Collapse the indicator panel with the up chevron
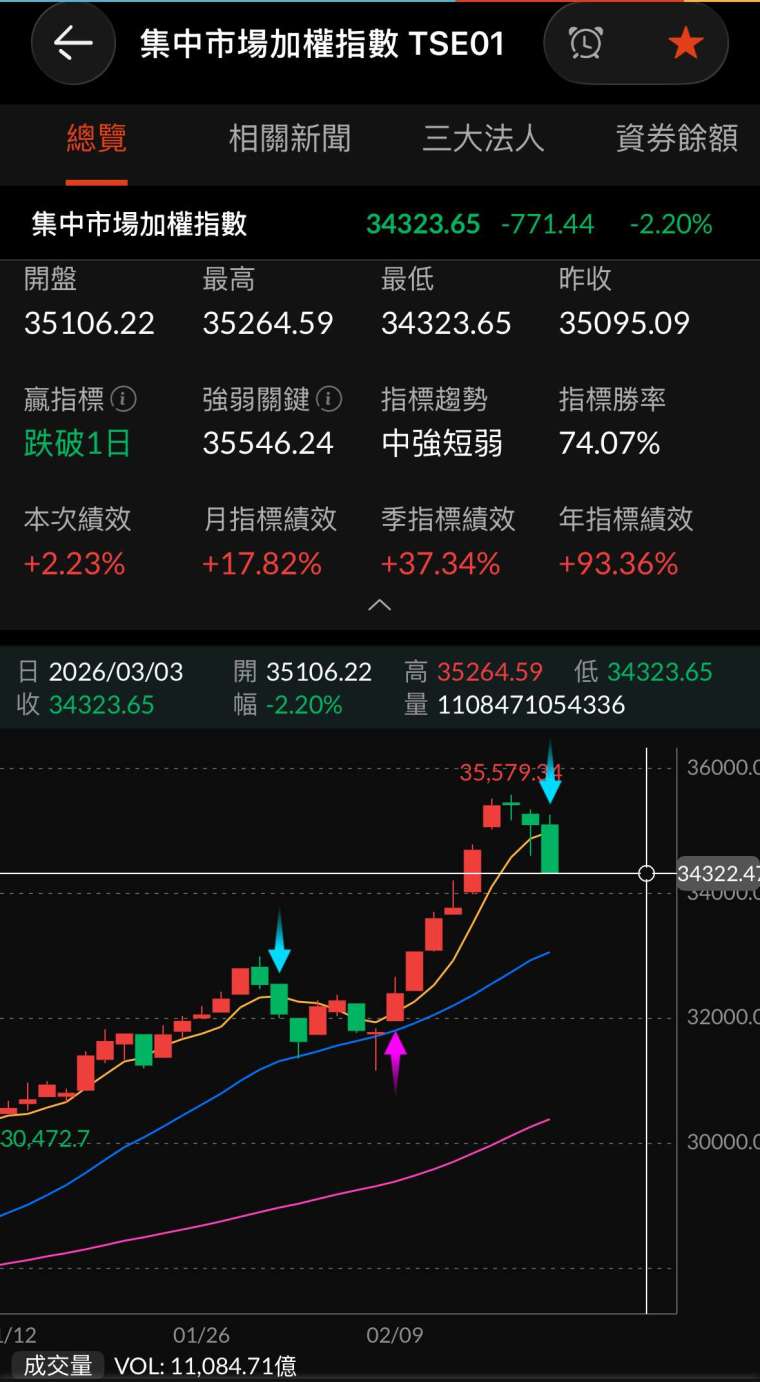The image size is (760, 1382). (380, 605)
